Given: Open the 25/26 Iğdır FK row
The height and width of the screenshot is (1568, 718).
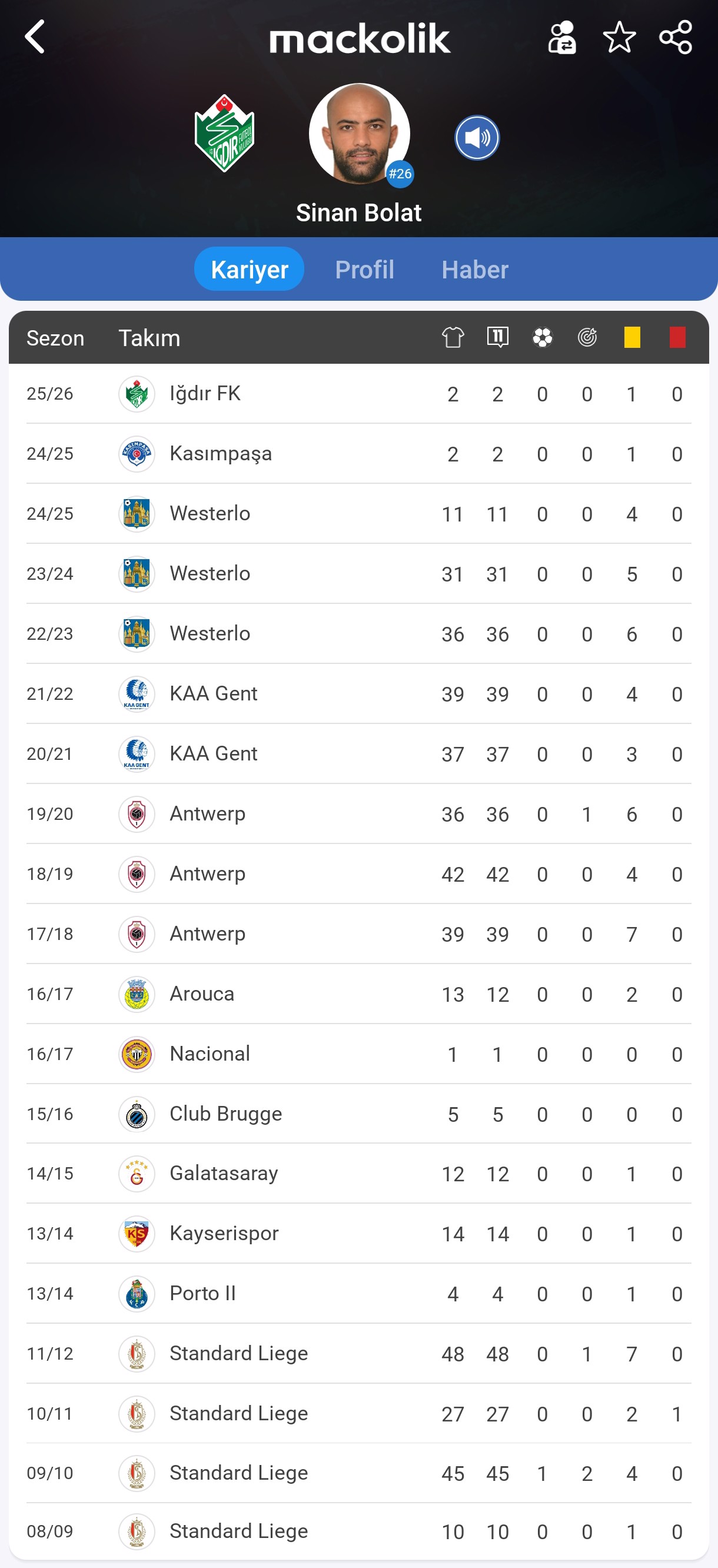Looking at the screenshot, I should 359,394.
